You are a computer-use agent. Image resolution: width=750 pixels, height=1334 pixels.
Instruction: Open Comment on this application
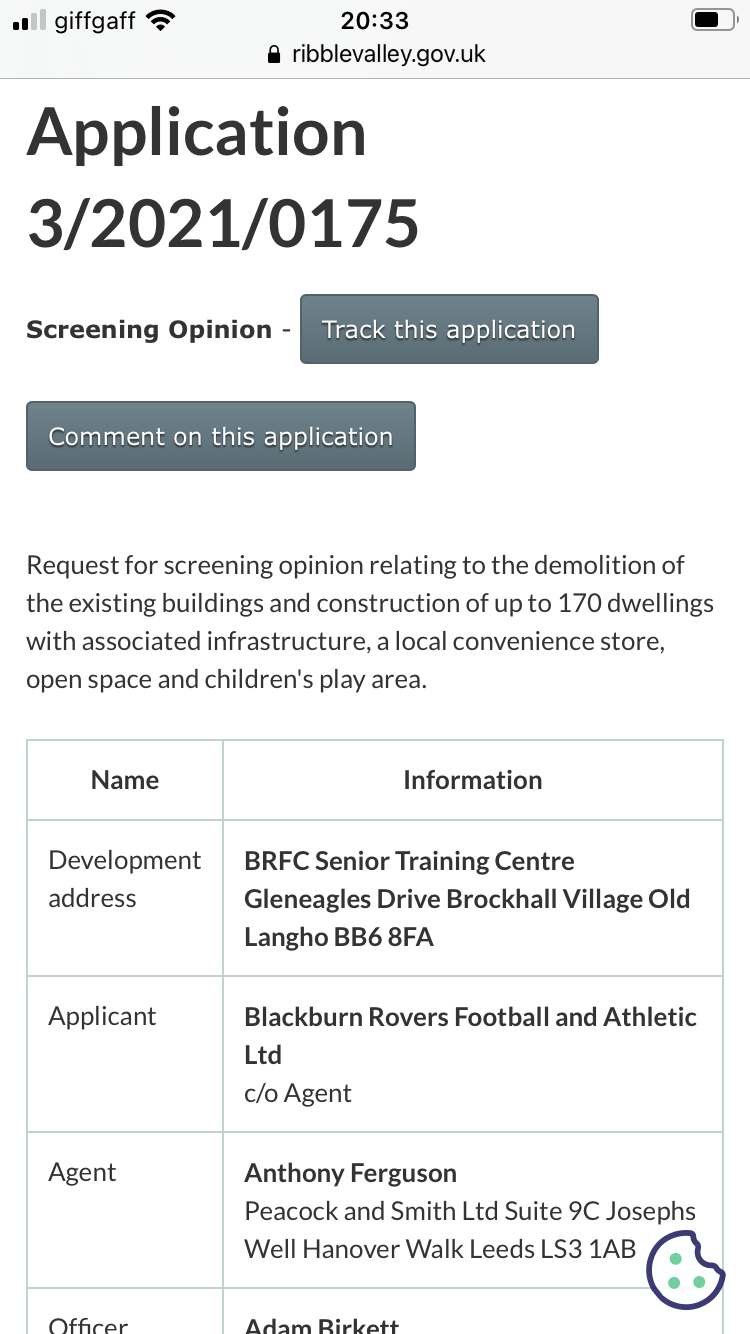(x=221, y=436)
